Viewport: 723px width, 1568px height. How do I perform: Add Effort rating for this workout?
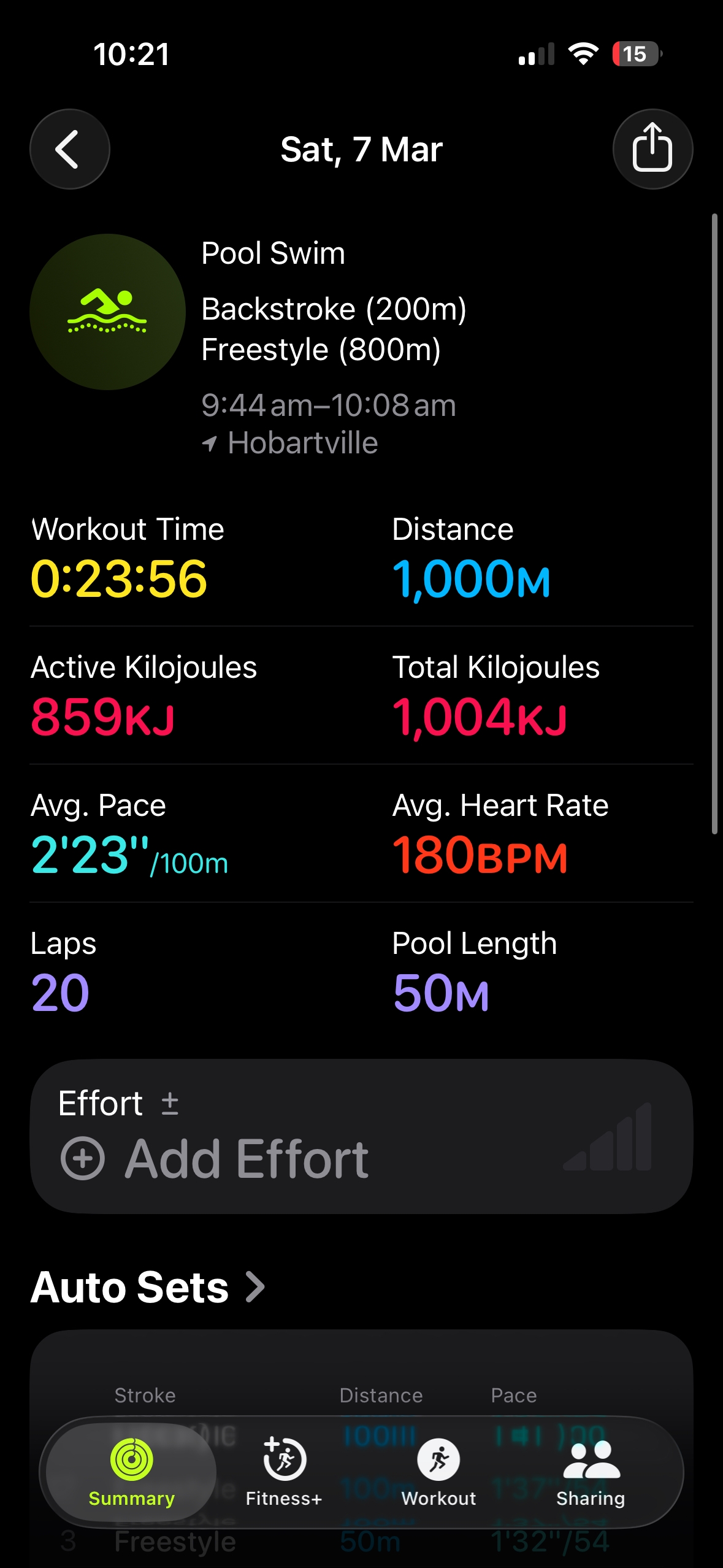point(215,1158)
